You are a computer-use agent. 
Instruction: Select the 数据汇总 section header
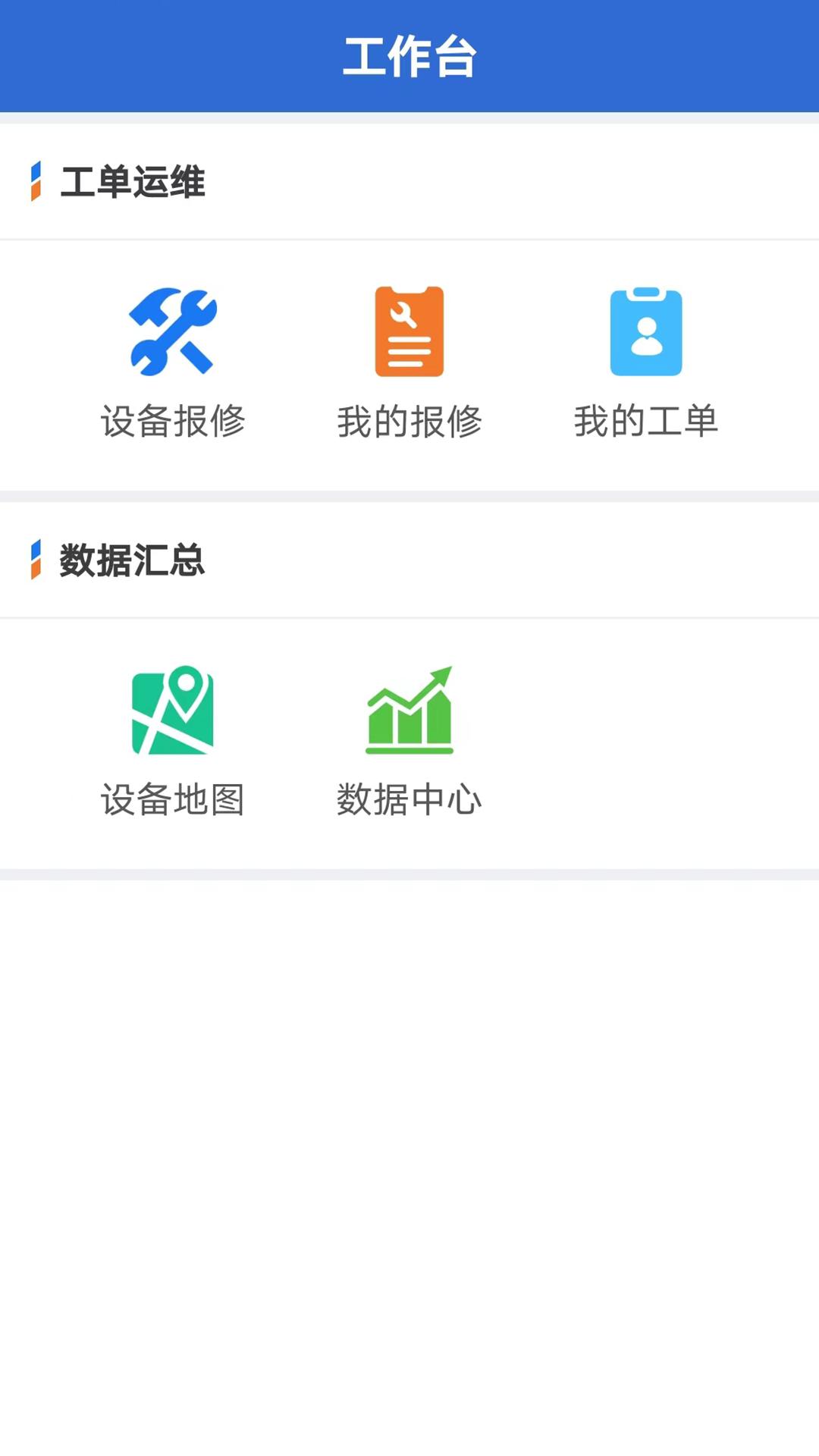click(x=133, y=560)
